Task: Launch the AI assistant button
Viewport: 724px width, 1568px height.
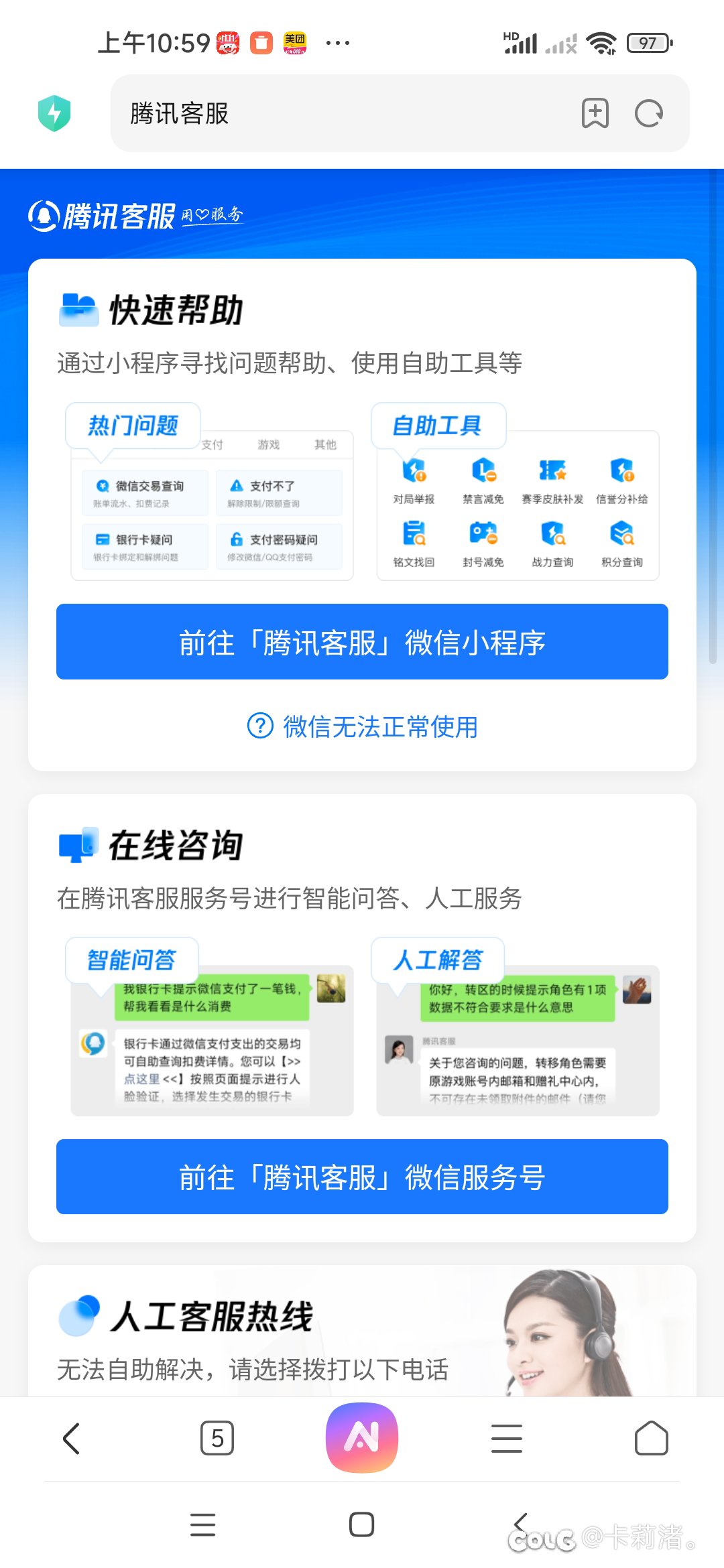Action: (362, 1438)
